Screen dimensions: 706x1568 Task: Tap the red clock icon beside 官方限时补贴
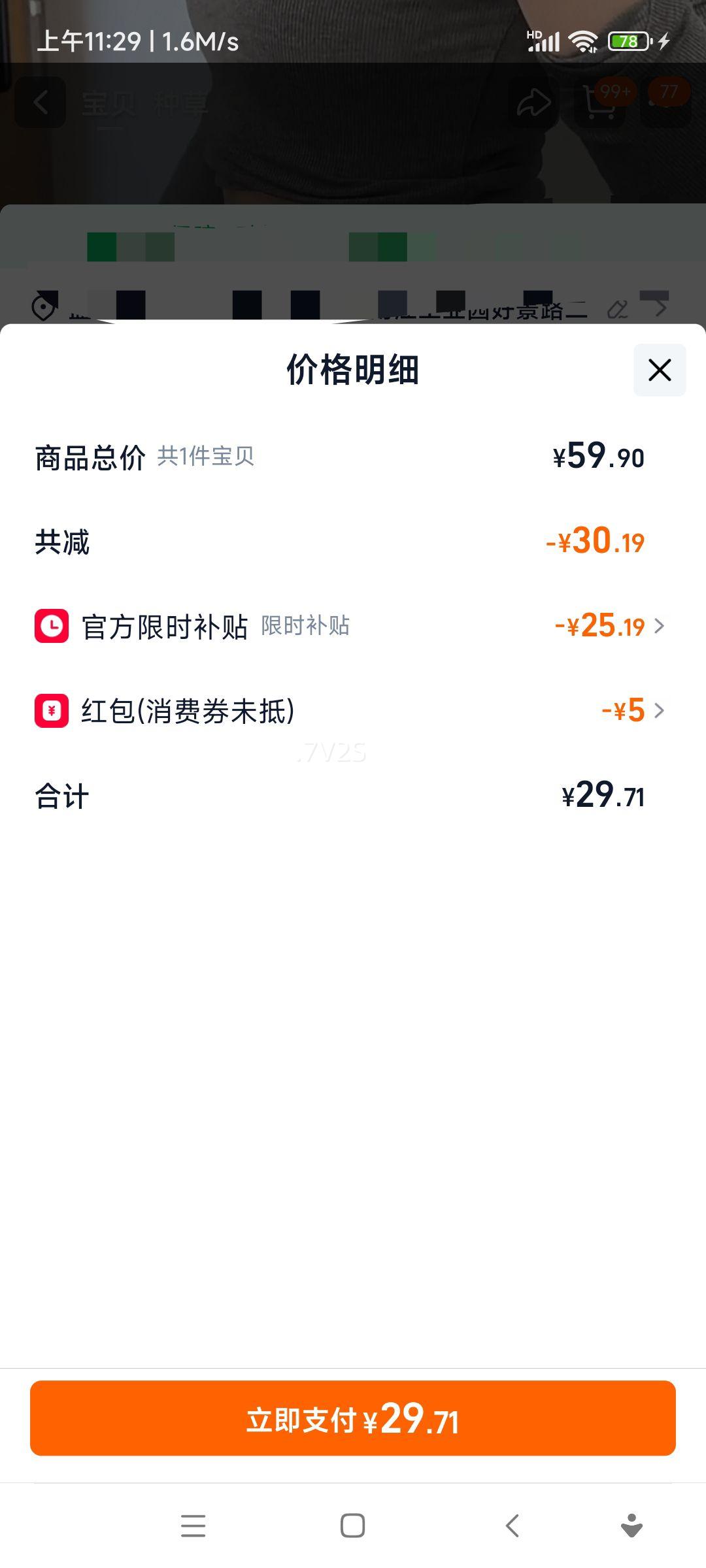click(x=53, y=627)
